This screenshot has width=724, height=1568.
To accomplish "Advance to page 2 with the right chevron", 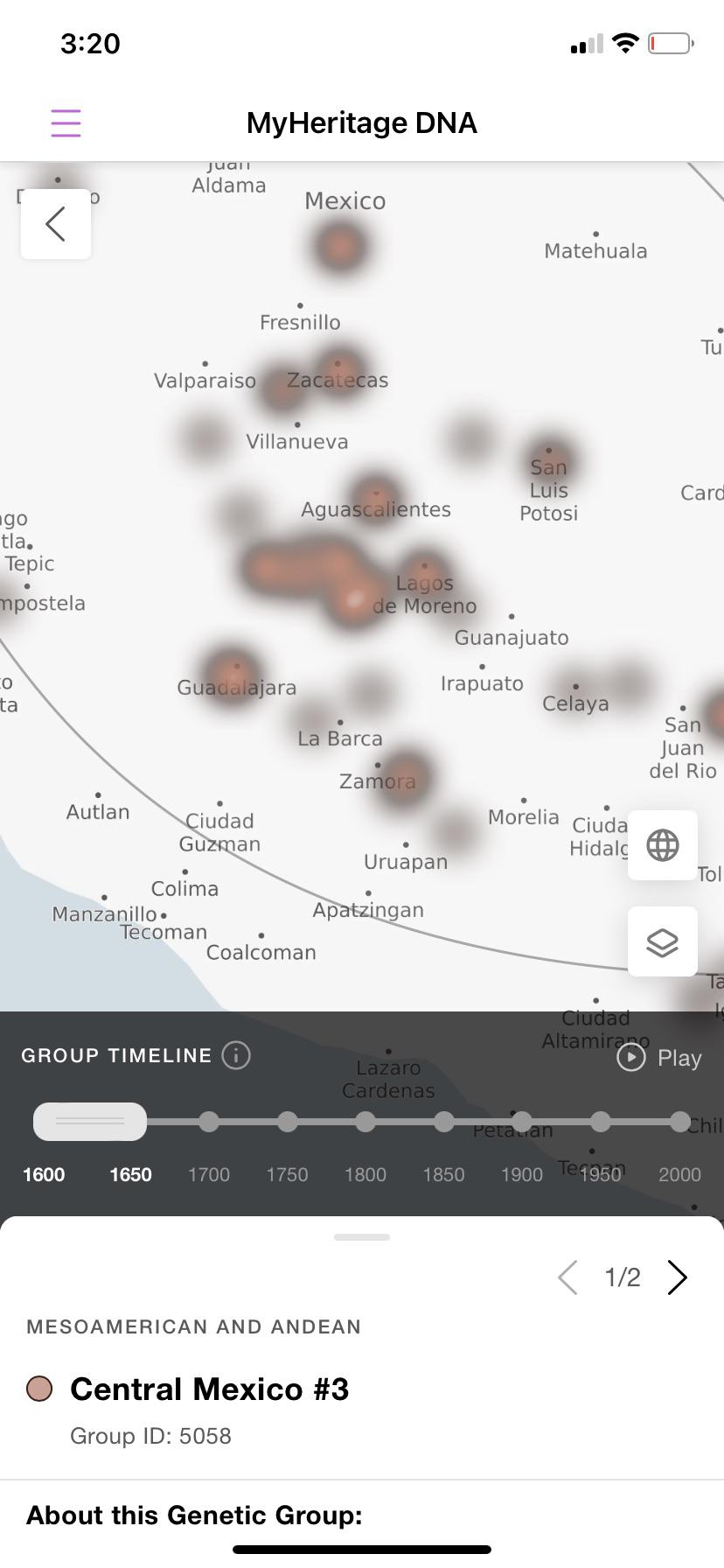I will 677,1277.
